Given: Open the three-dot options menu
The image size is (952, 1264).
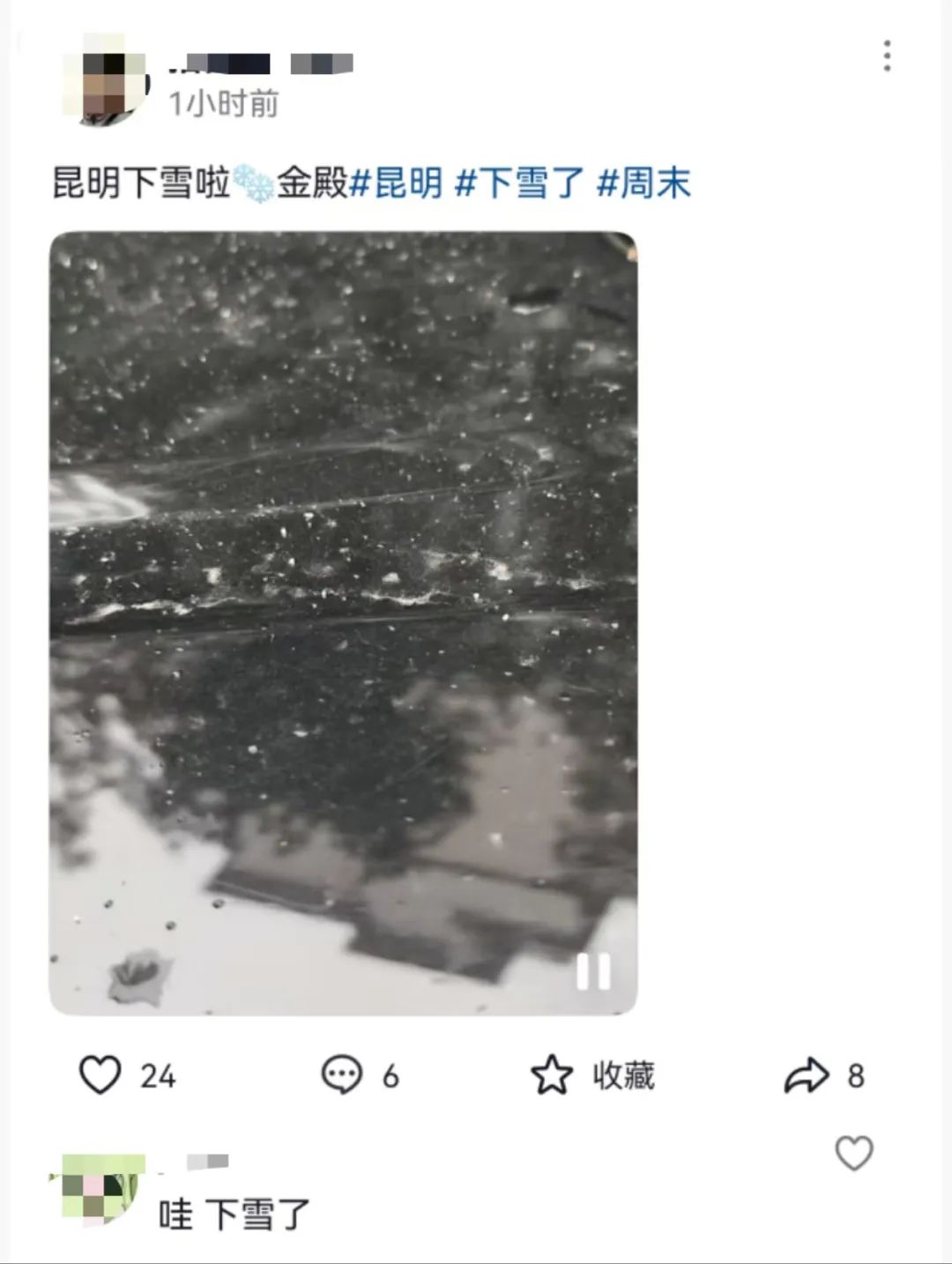Looking at the screenshot, I should pos(888,55).
